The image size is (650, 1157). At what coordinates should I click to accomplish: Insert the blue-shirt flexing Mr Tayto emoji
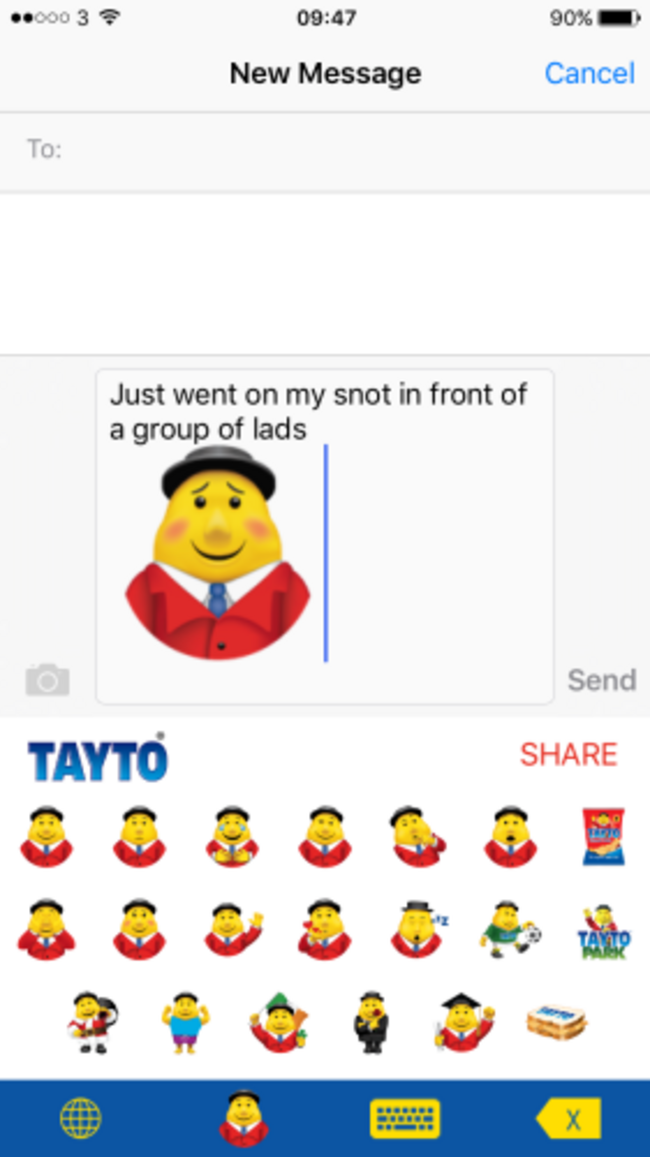[185, 1021]
